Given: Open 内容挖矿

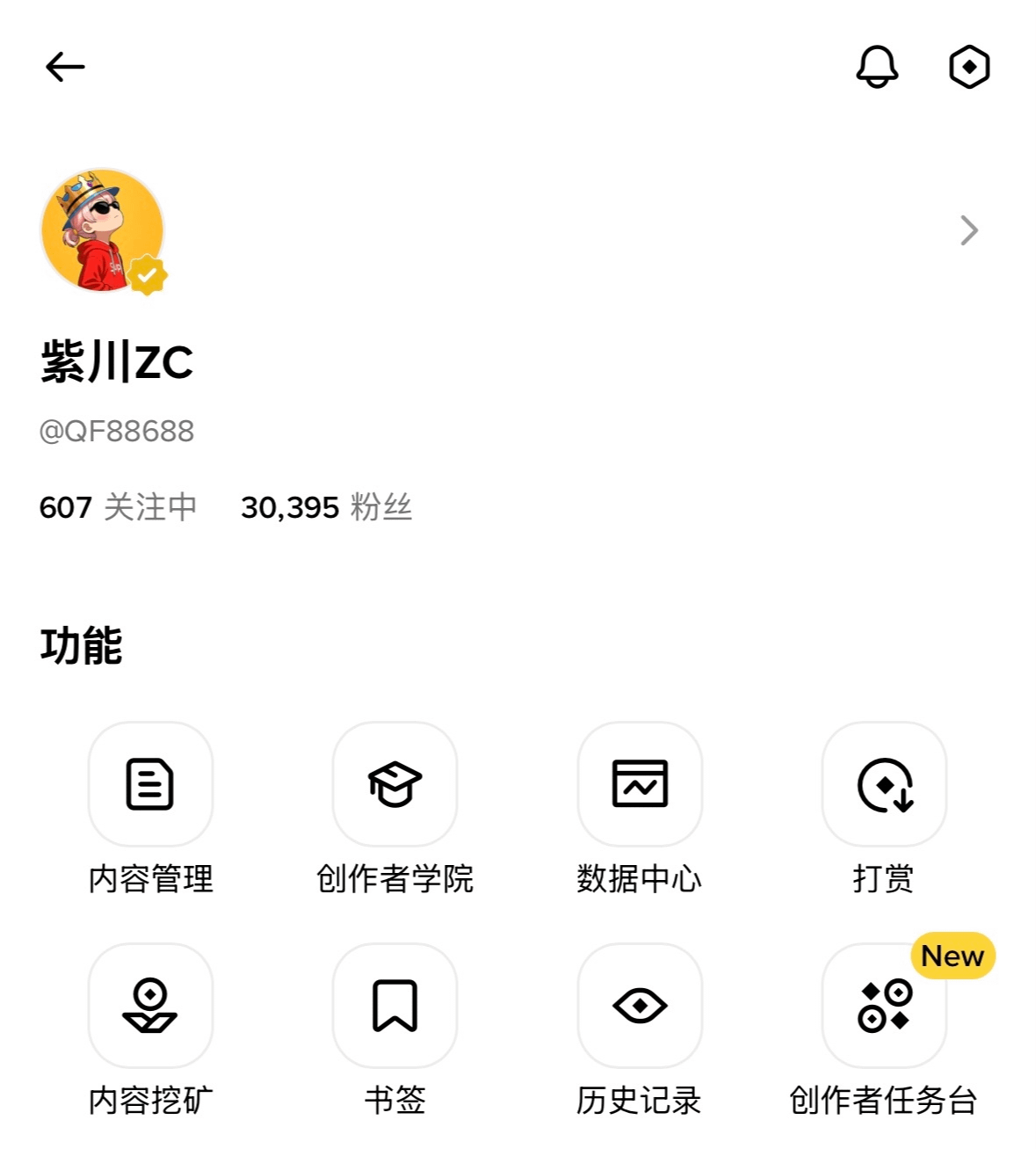Looking at the screenshot, I should pyautogui.click(x=150, y=1006).
